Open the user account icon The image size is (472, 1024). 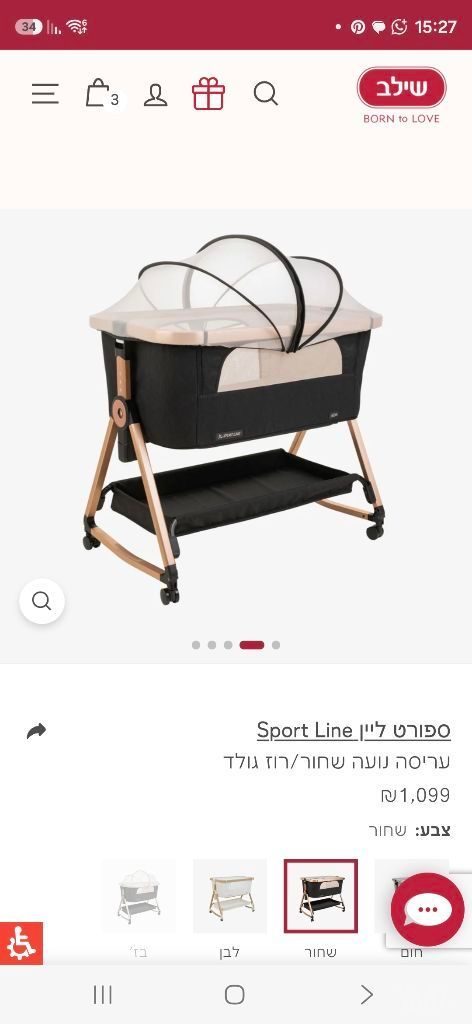(155, 95)
